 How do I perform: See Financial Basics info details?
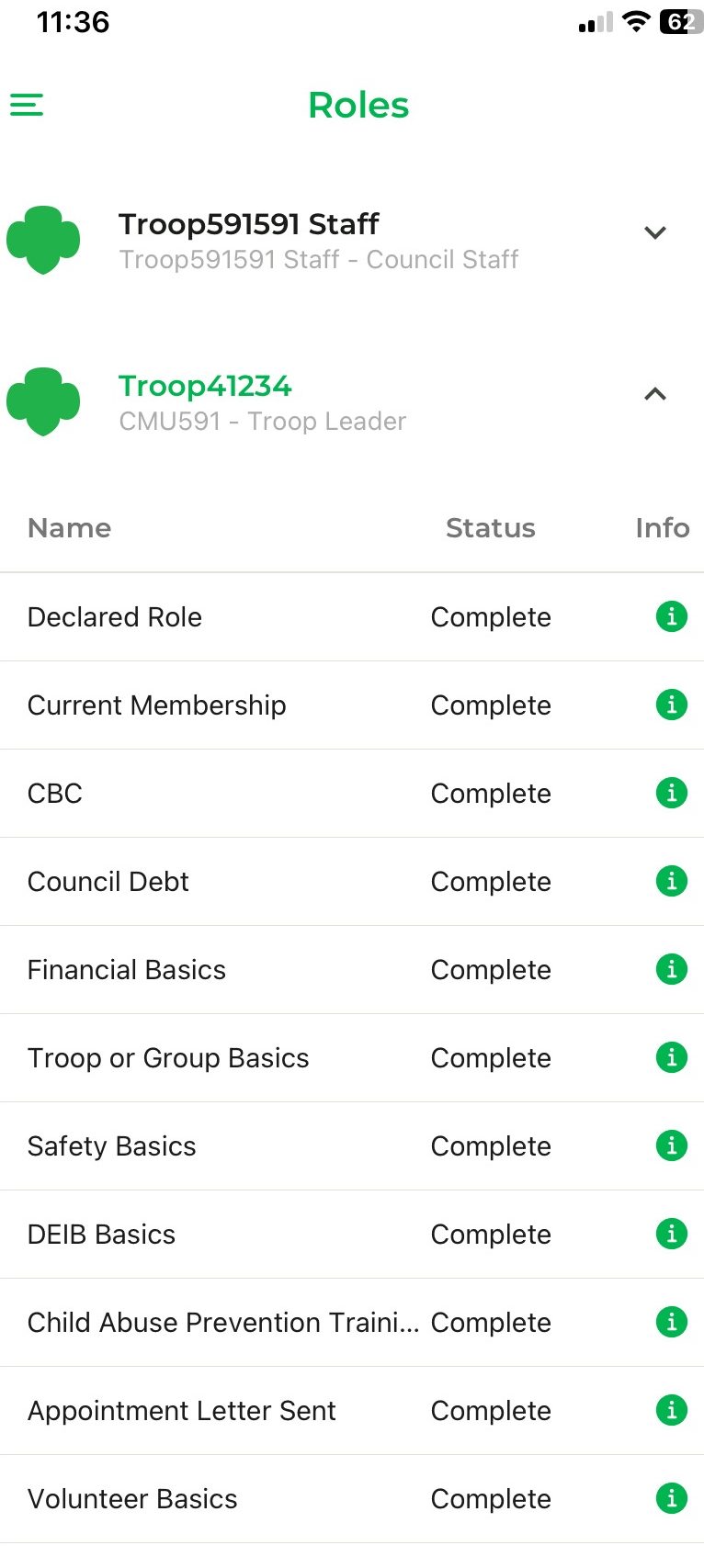point(672,969)
